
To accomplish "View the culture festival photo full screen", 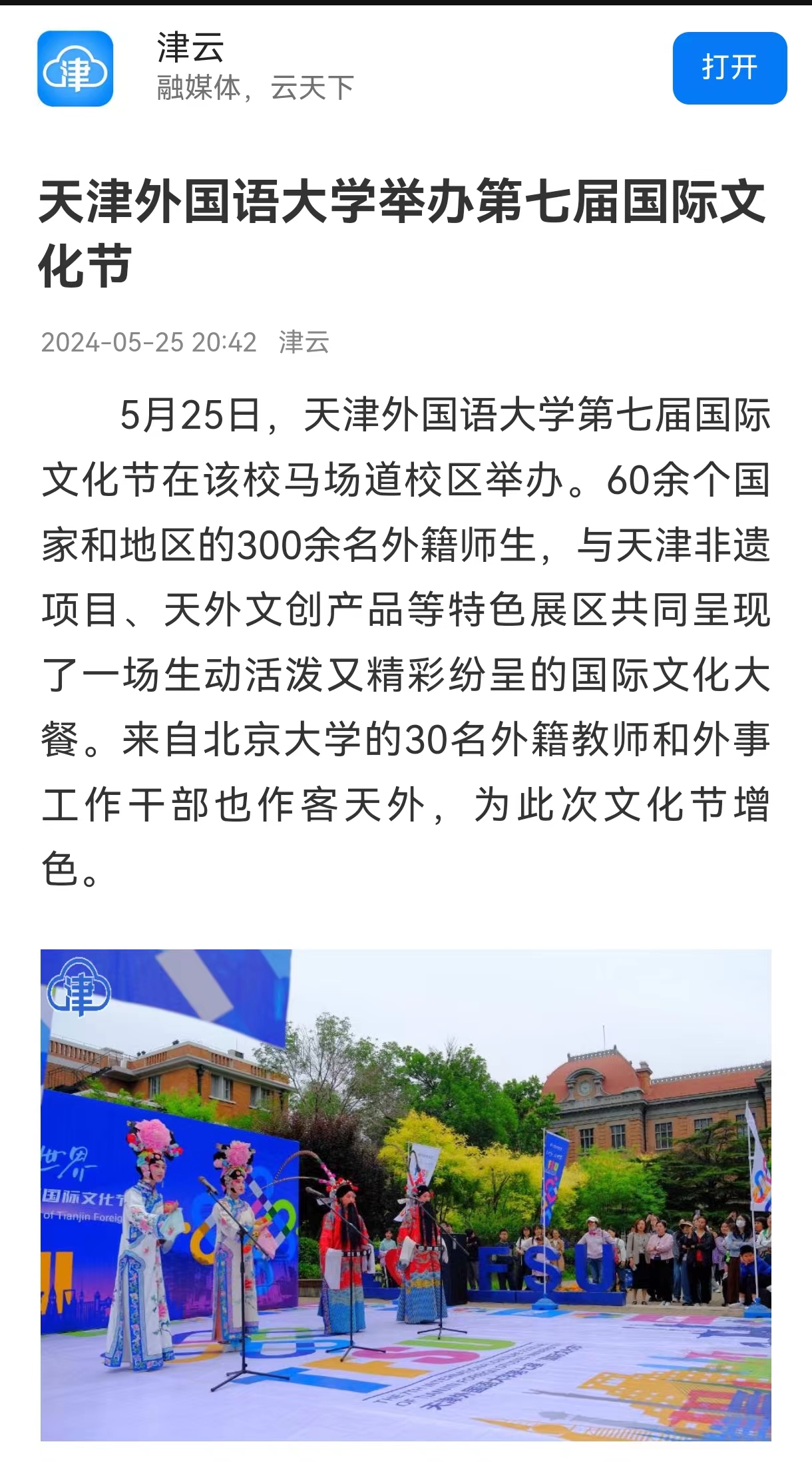I will (406, 1194).
